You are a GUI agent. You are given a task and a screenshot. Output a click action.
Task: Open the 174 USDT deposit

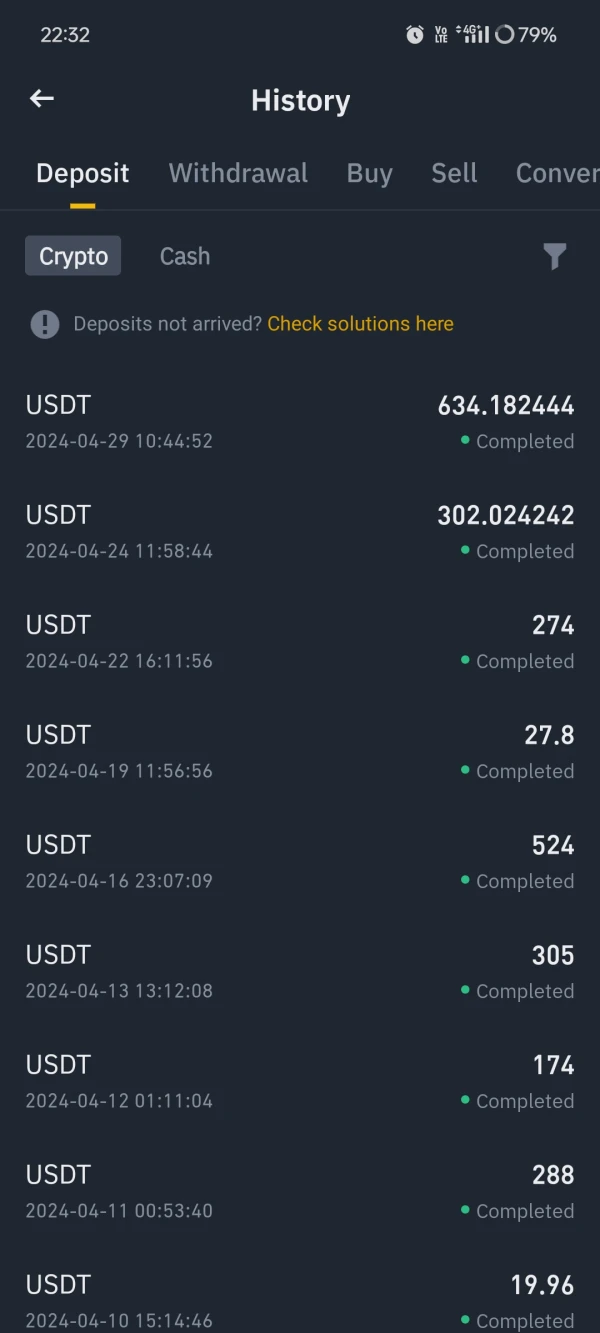[x=300, y=1082]
